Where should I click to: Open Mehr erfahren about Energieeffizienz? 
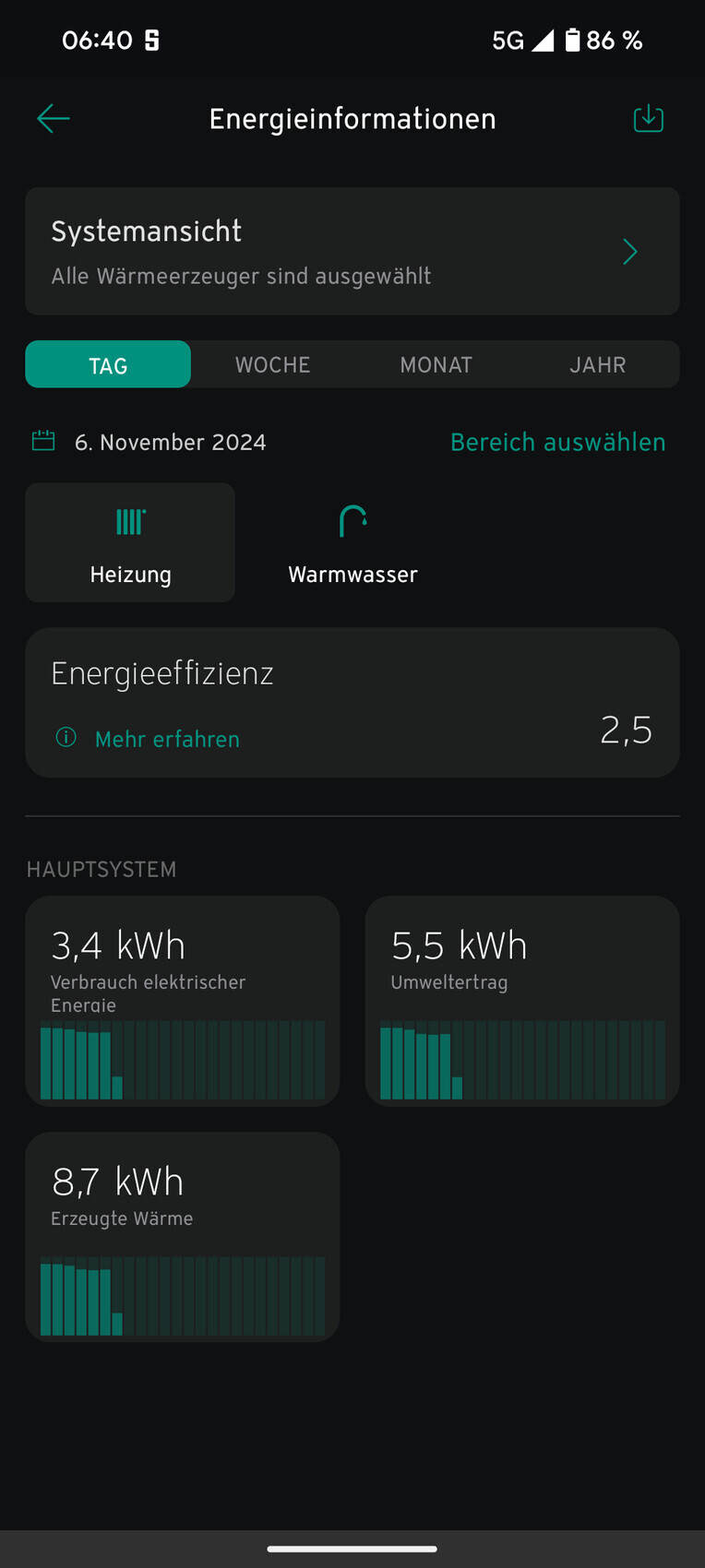(166, 739)
